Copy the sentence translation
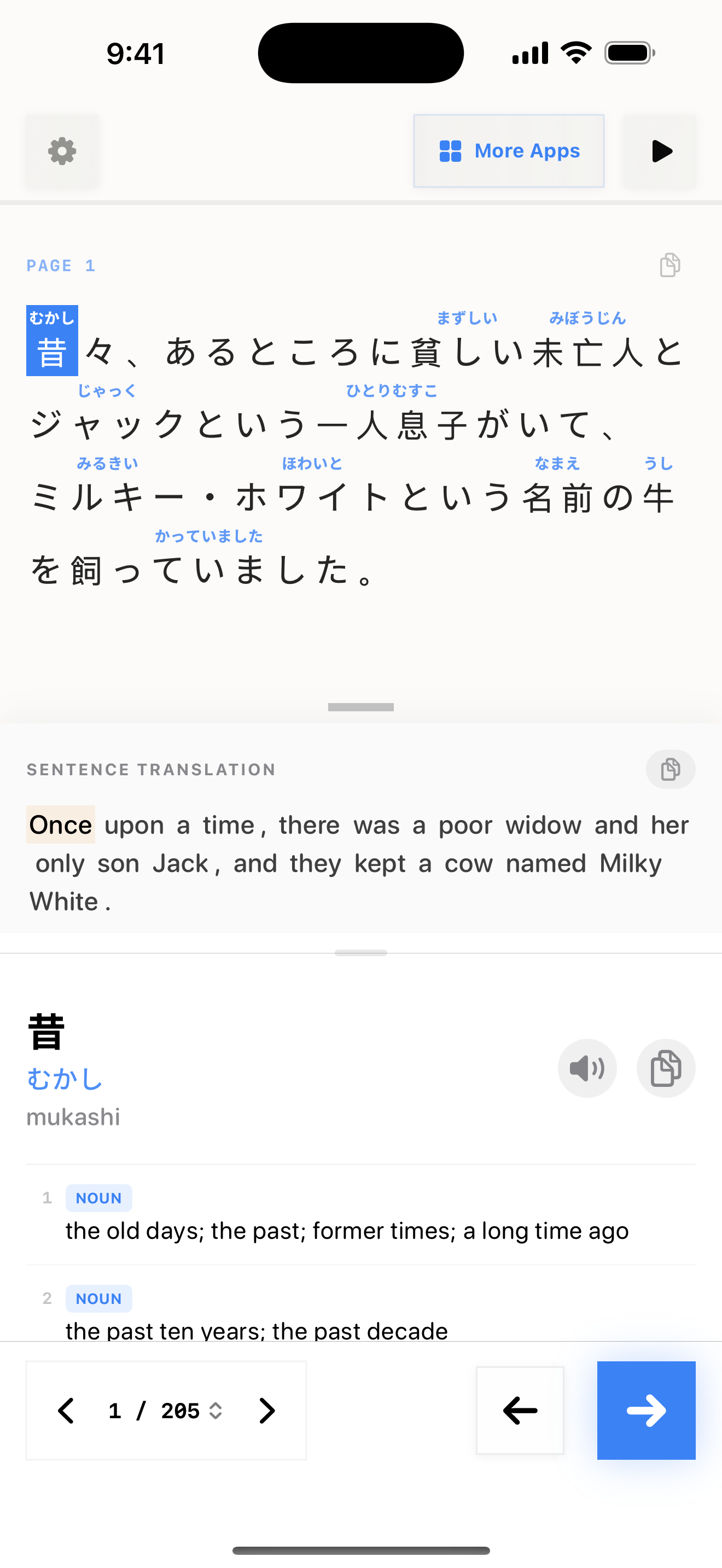This screenshot has height=1568, width=722. 669,769
